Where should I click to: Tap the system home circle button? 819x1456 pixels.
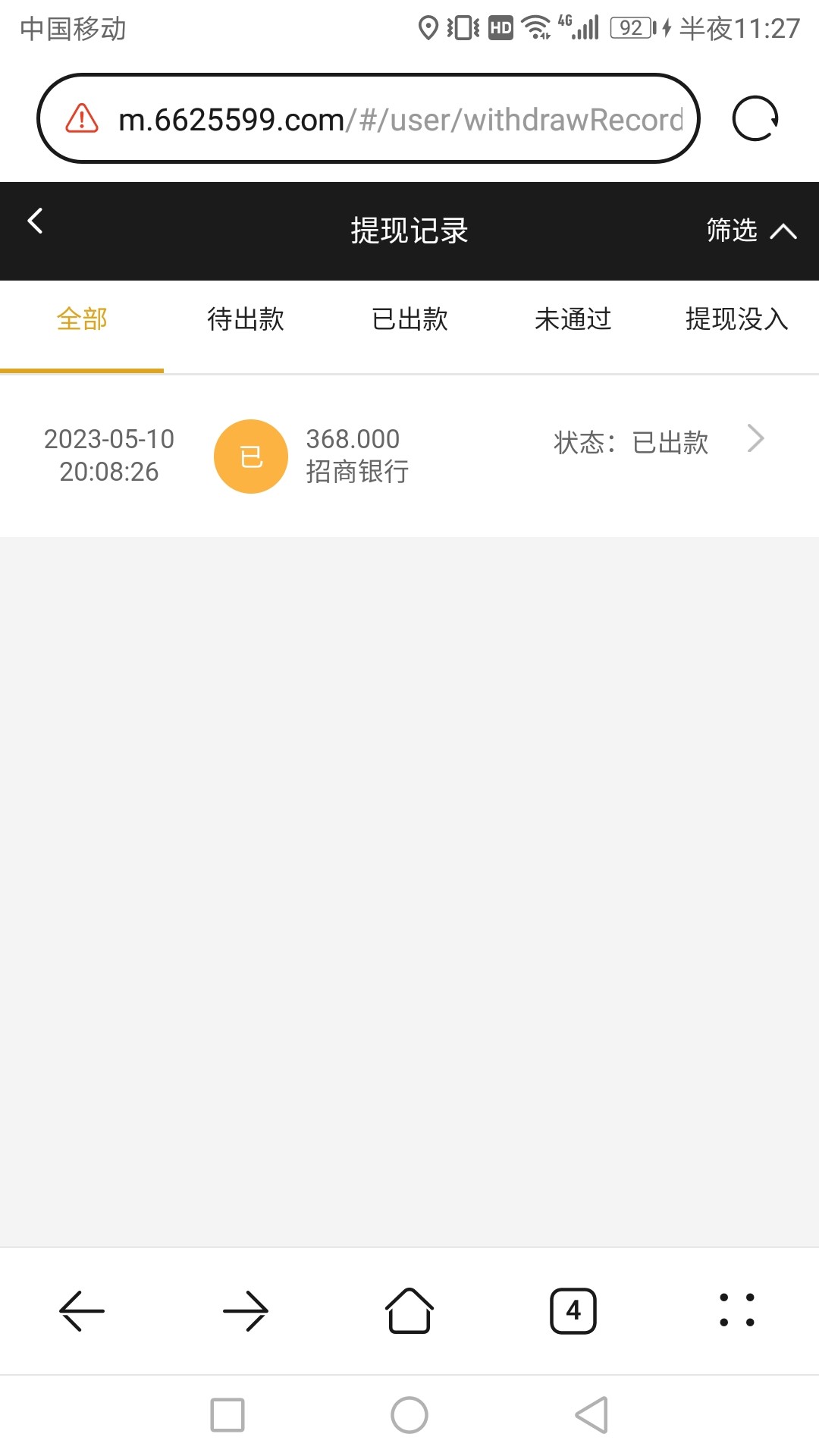pos(409,1415)
